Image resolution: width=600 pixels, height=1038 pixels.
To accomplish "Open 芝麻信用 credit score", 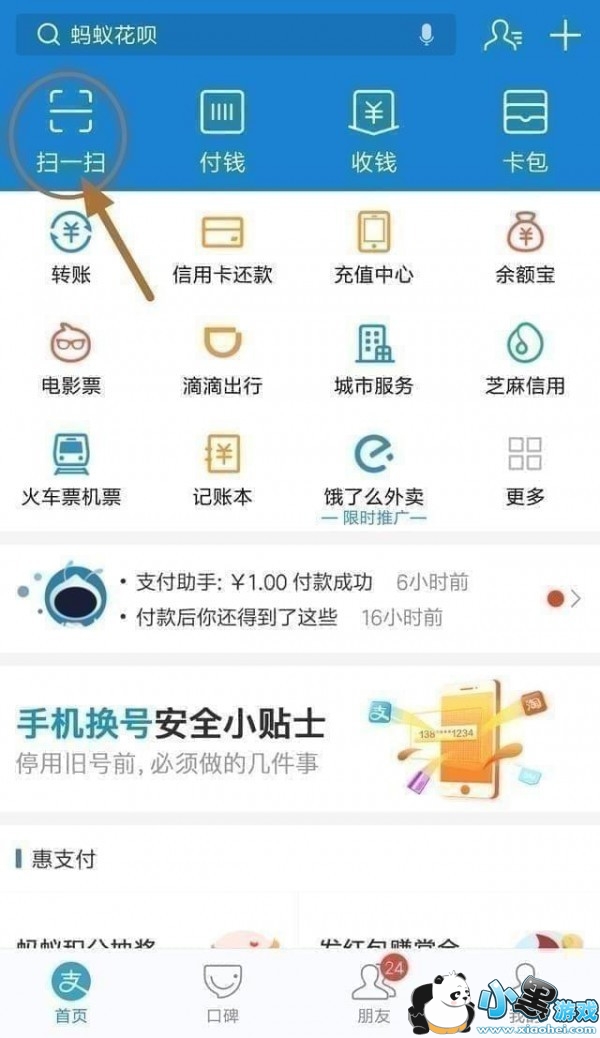I will coord(525,358).
